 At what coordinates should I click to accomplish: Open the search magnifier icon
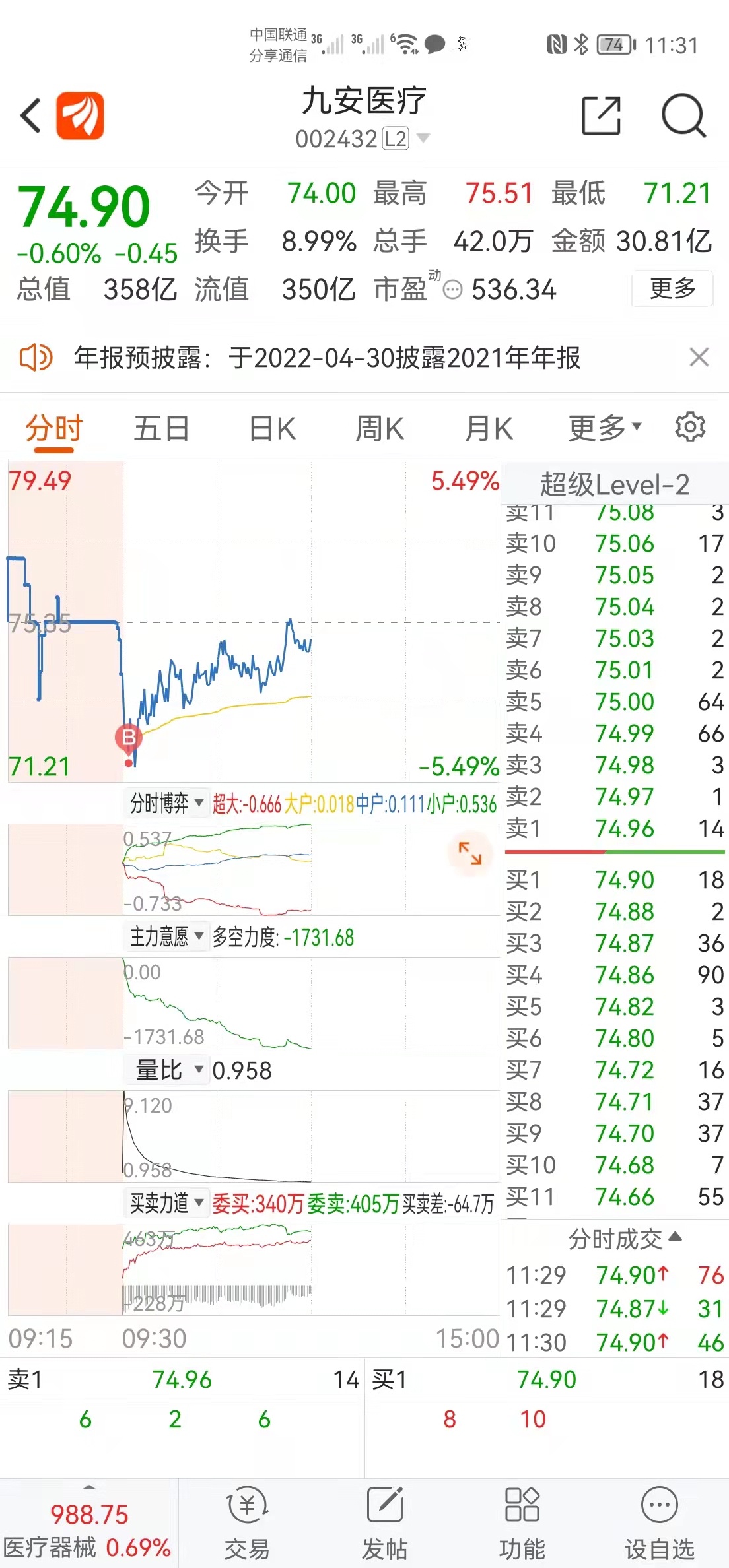pos(683,115)
